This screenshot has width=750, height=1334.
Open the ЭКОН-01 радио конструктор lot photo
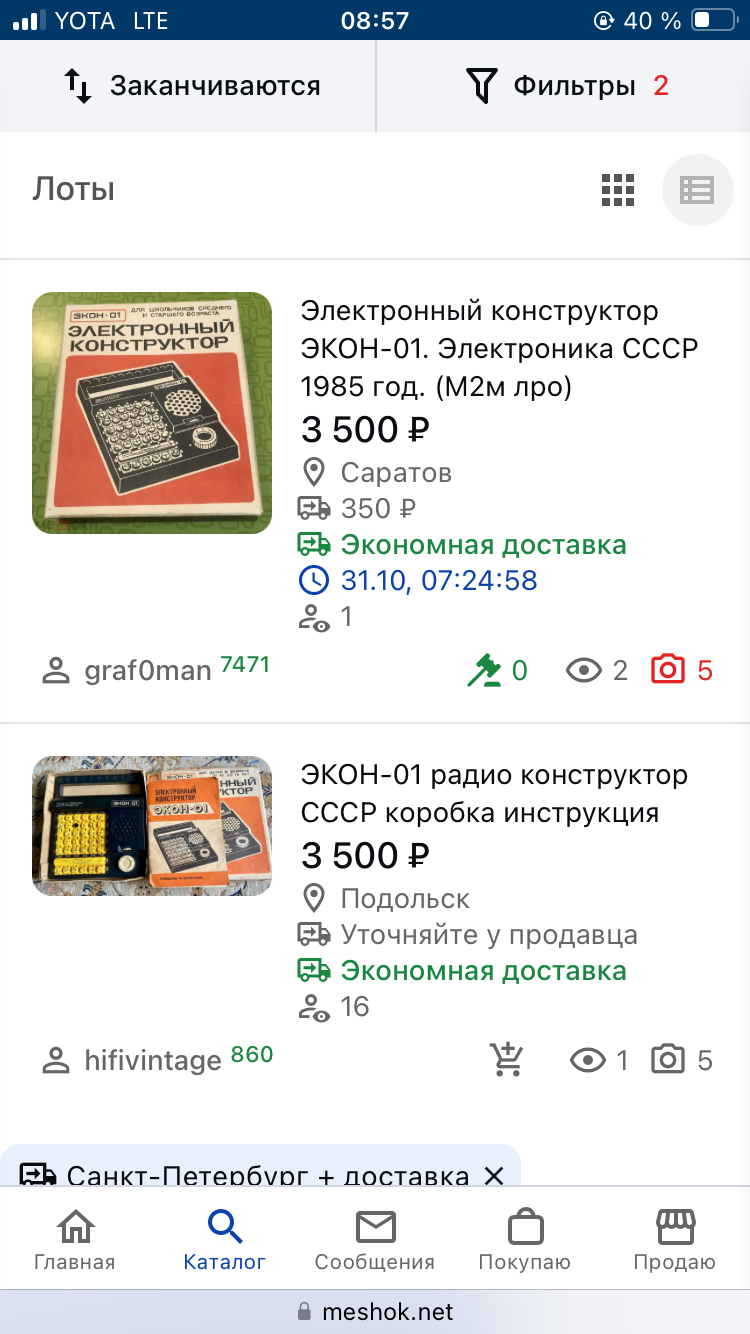click(152, 826)
